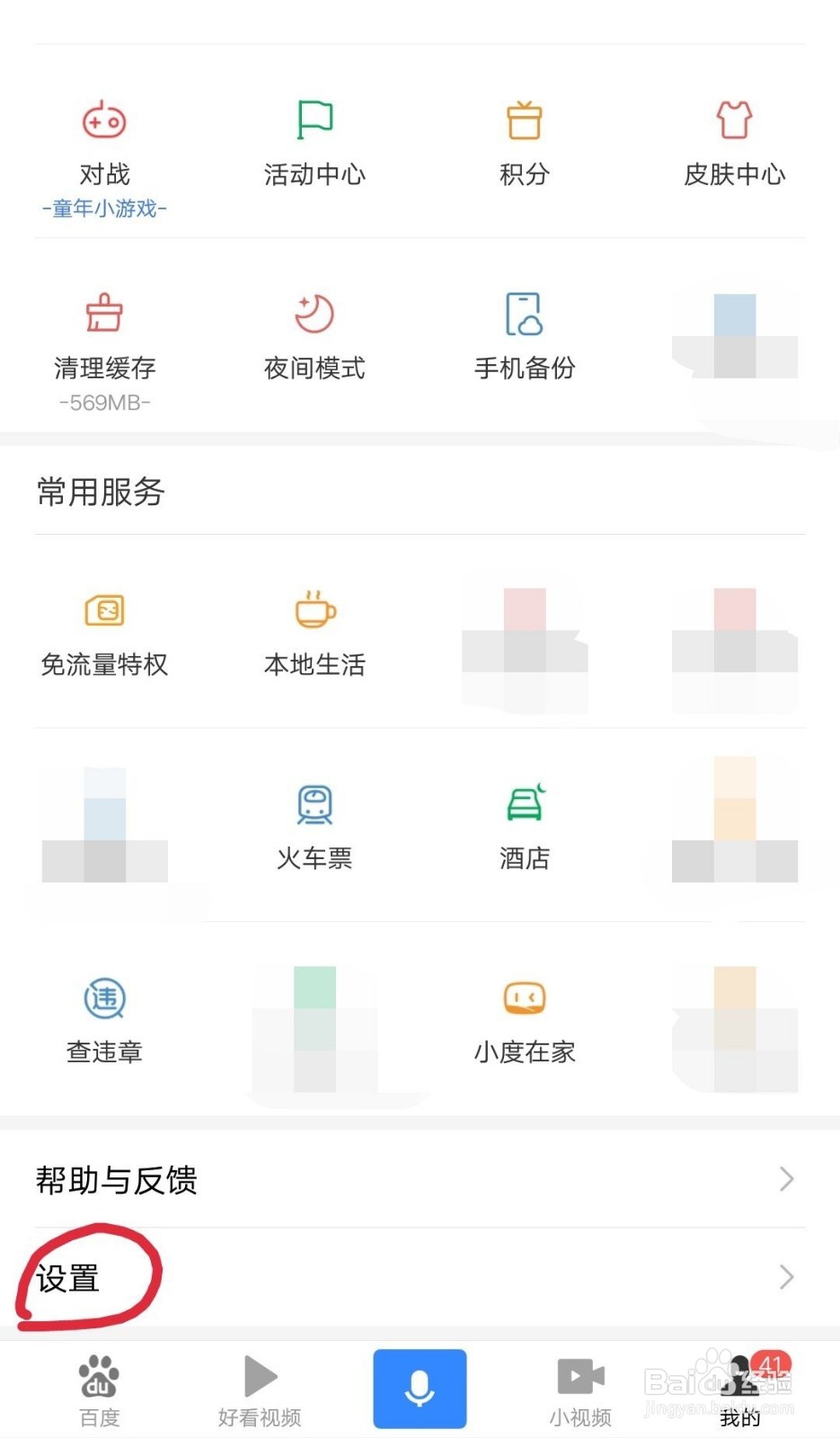Switch to the 百度 home tab
Viewport: 840px width, 1438px height.
pos(99,1390)
